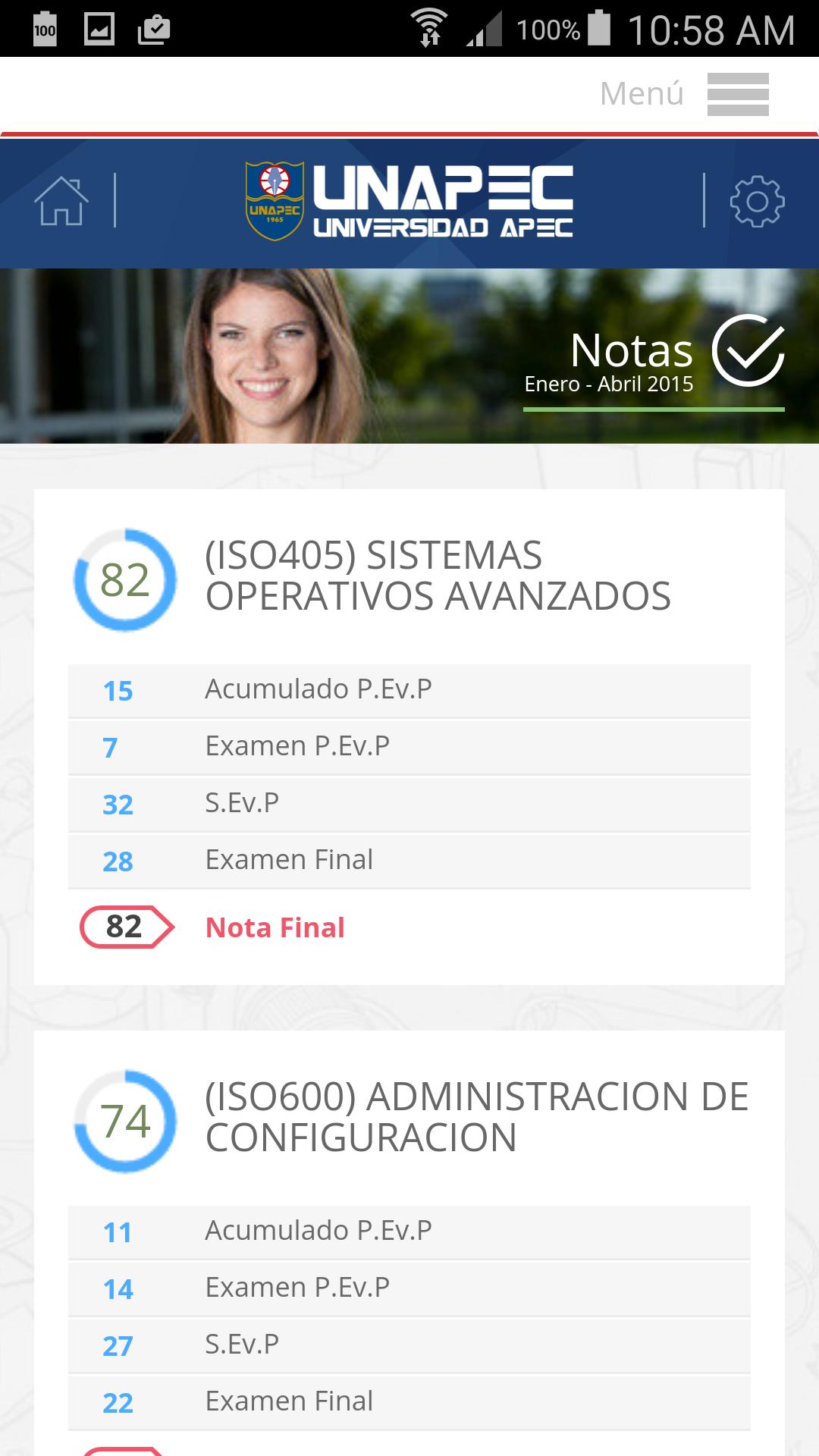Open the settings gear icon
This screenshot has height=1456, width=819.
point(756,201)
